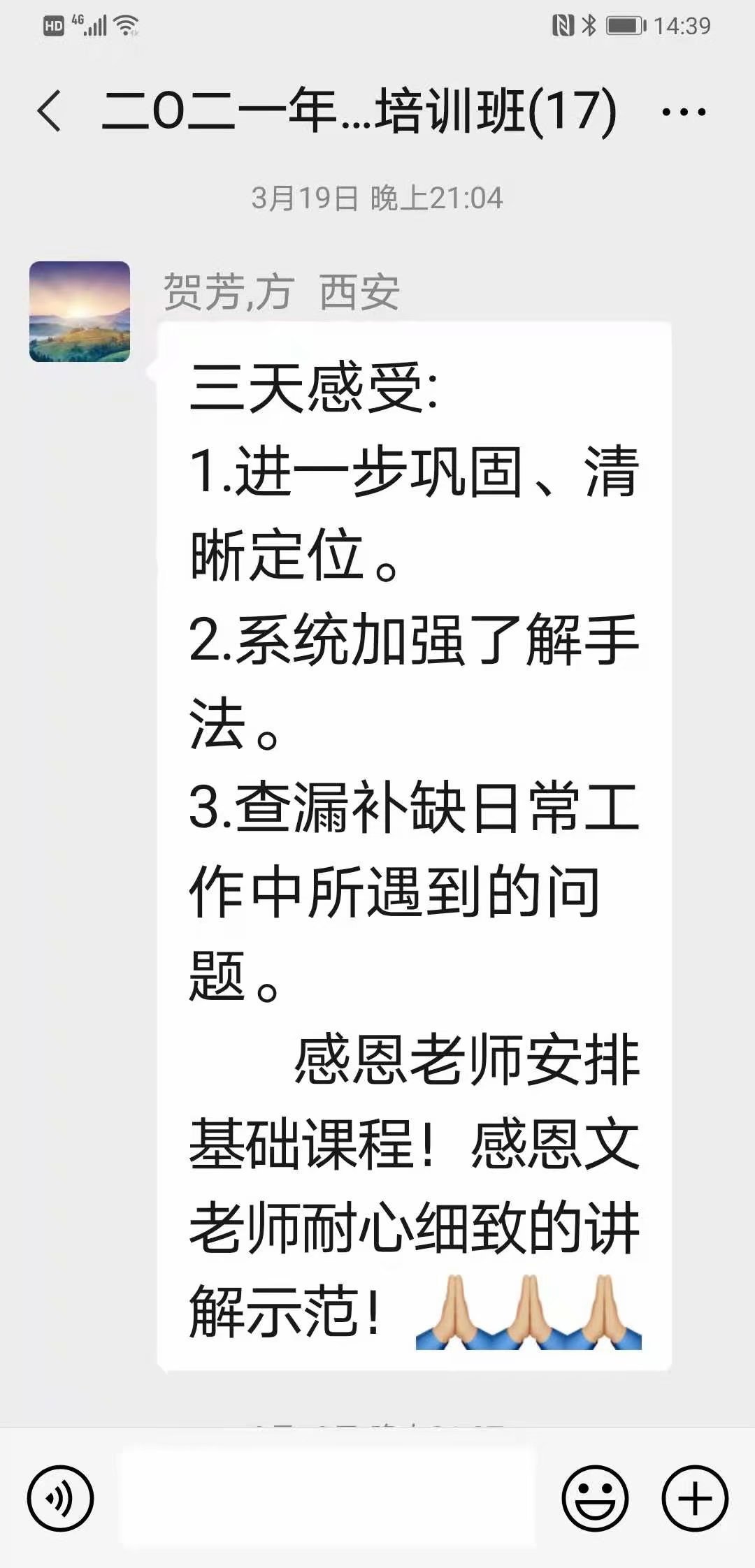Go back from the group chat

(49, 110)
